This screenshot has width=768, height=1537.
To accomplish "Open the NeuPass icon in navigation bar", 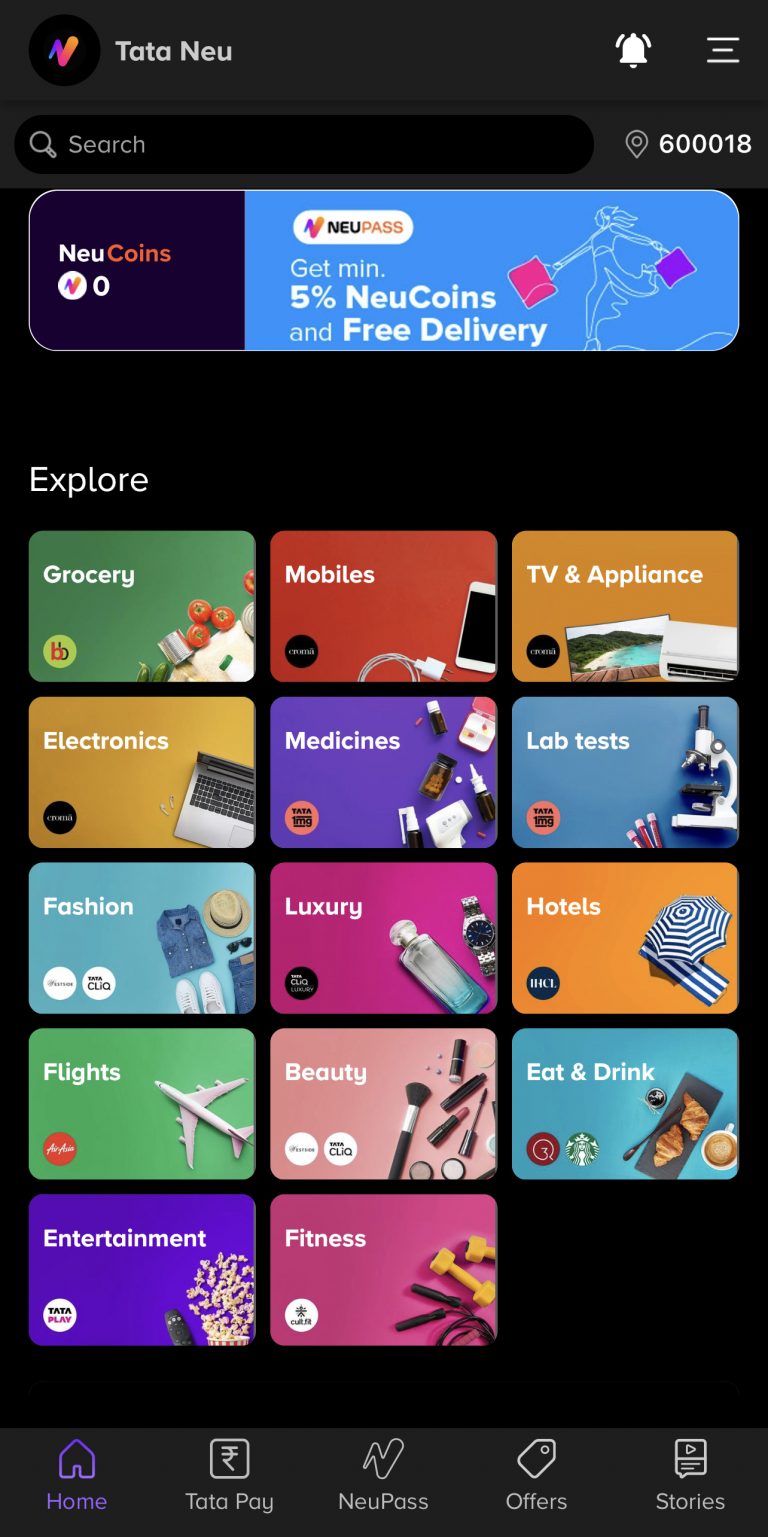I will tap(383, 1459).
